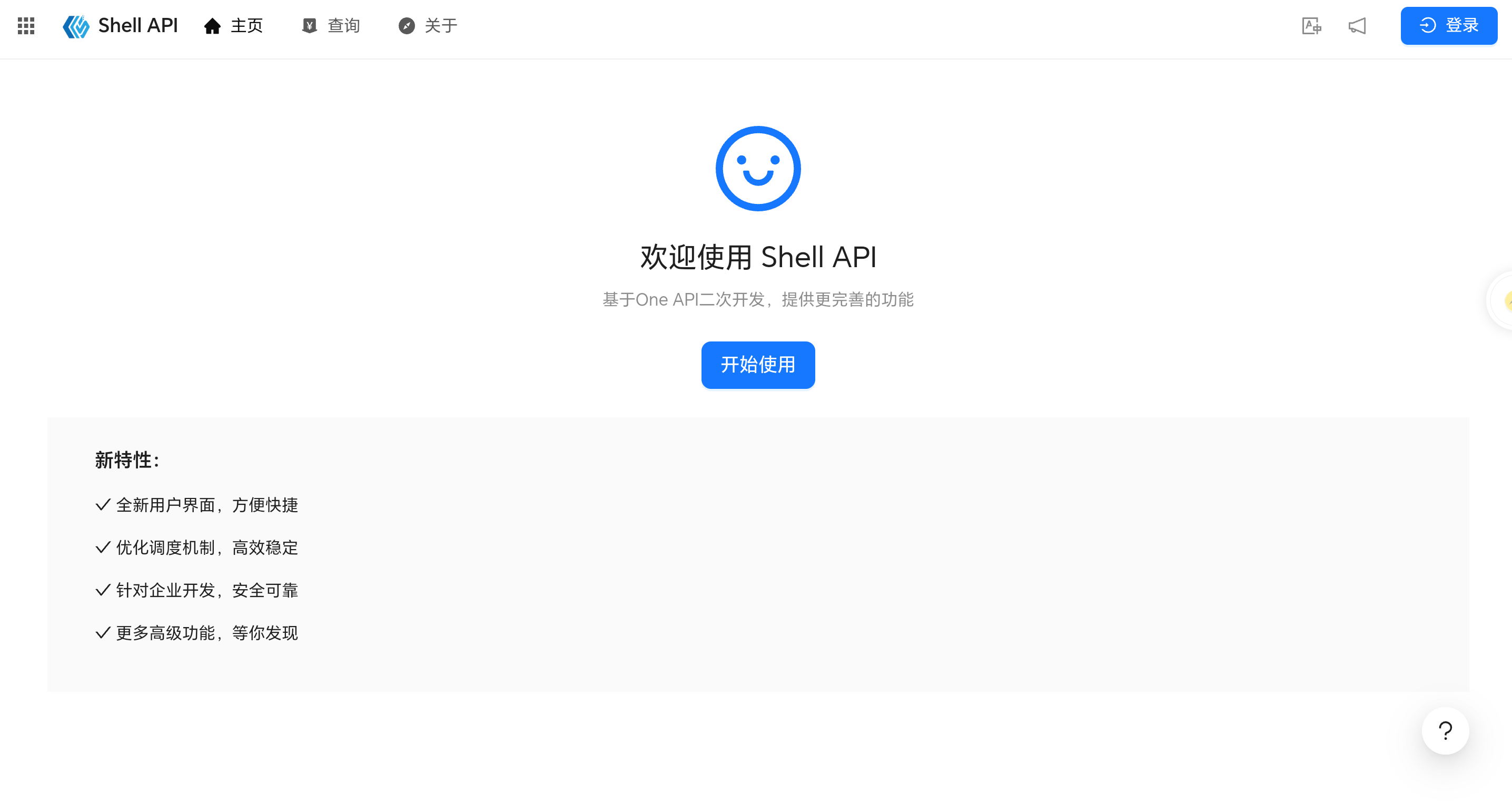Tap the Shell API logo
This screenshot has height=802, width=1512.
pos(76,26)
